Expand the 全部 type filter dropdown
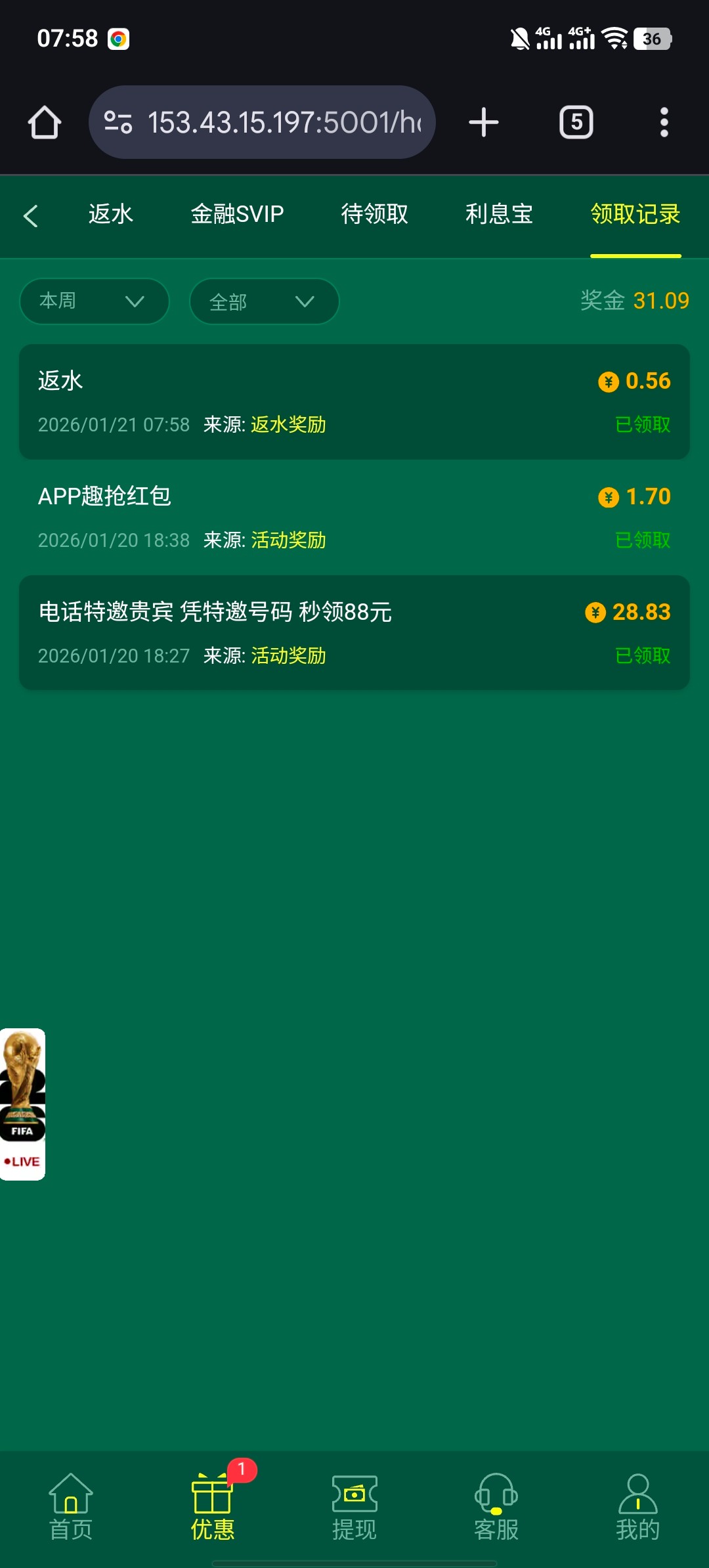Screen dimensions: 709x1568 pyautogui.click(x=264, y=301)
